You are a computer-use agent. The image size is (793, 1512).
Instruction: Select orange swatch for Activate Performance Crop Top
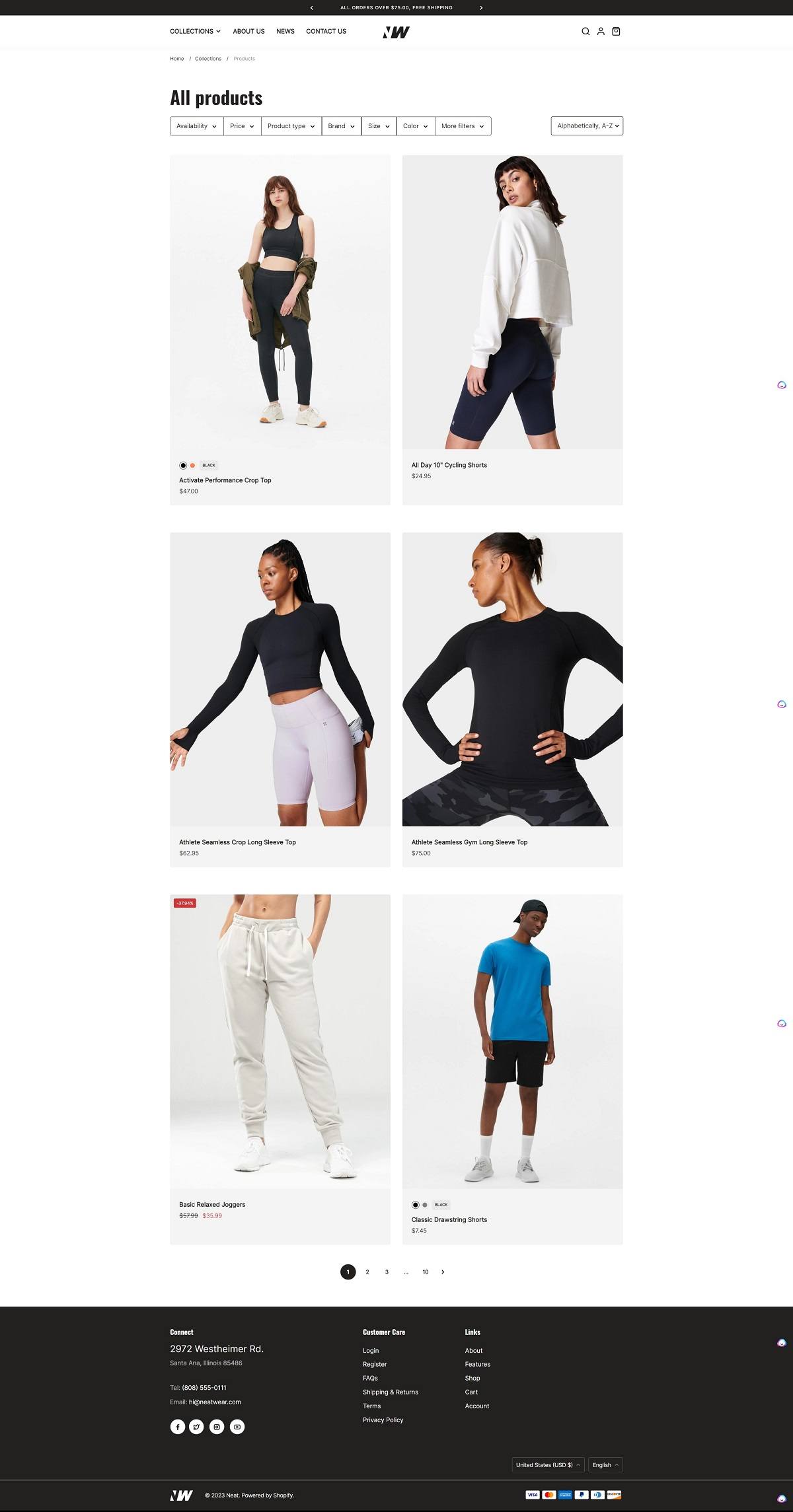click(x=192, y=466)
